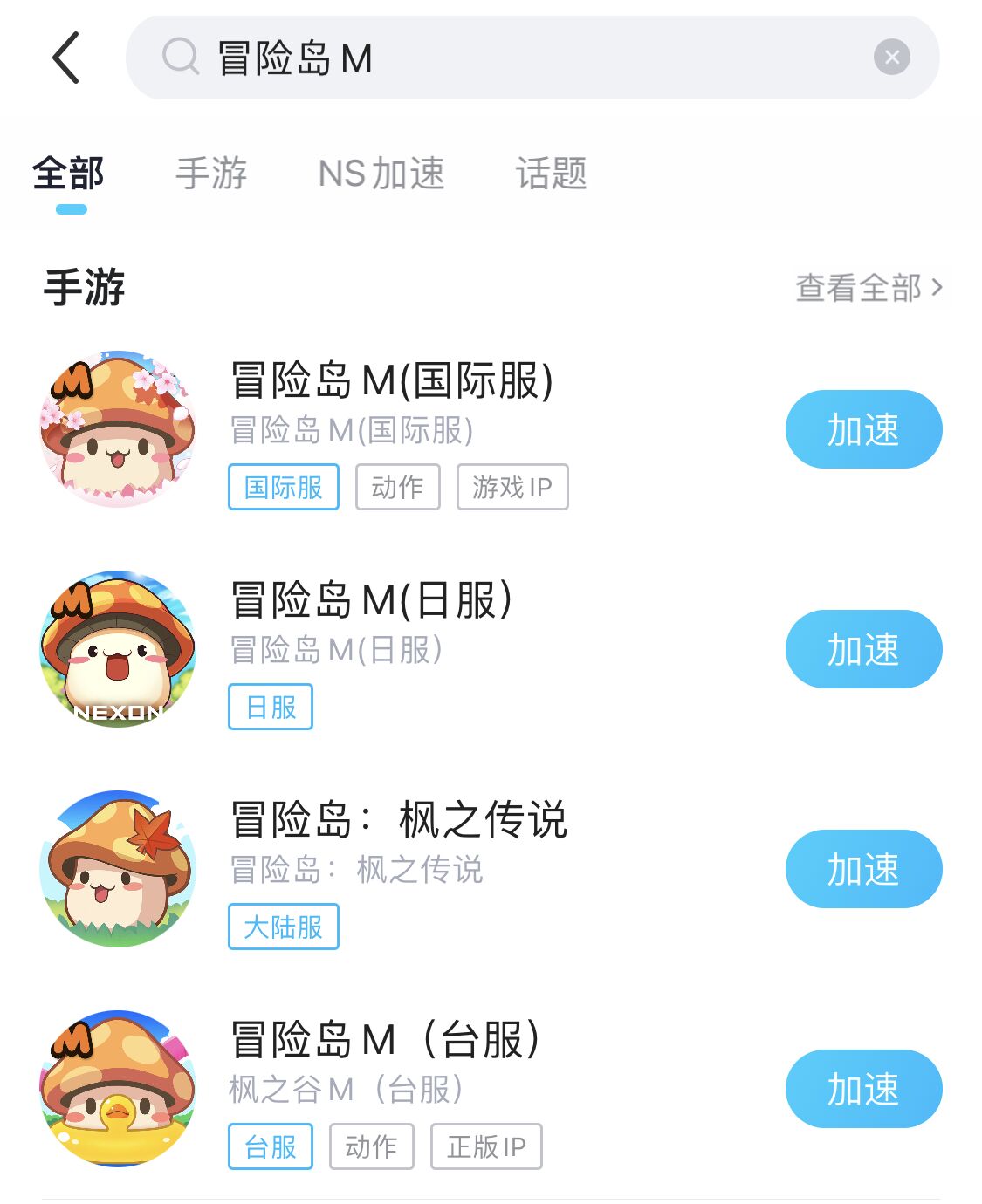This screenshot has width=982, height=1204.
Task: Tap 加速 for 冒险岛M（台服）
Action: click(863, 1089)
